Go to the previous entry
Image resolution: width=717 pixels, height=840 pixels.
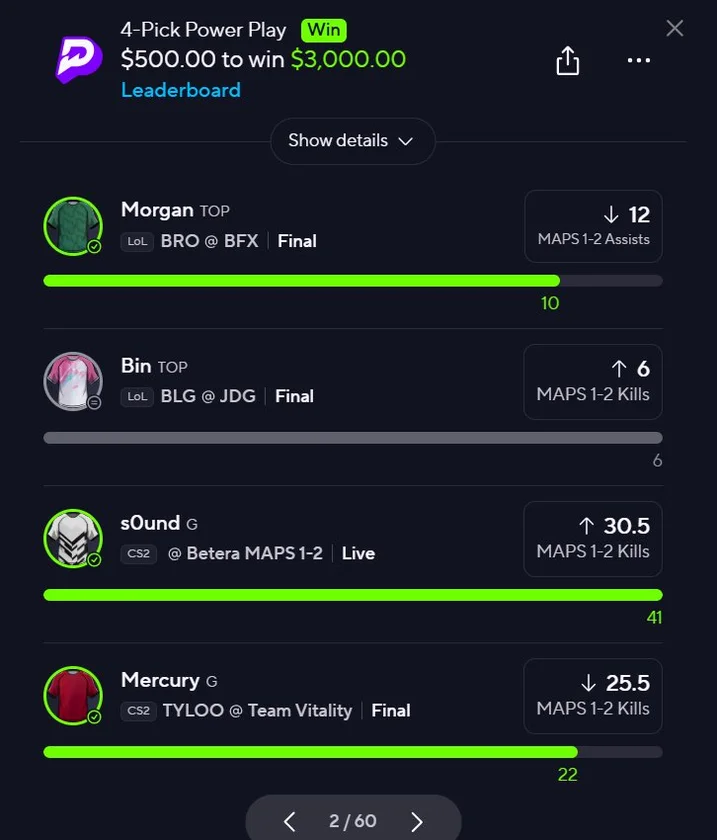[x=290, y=822]
